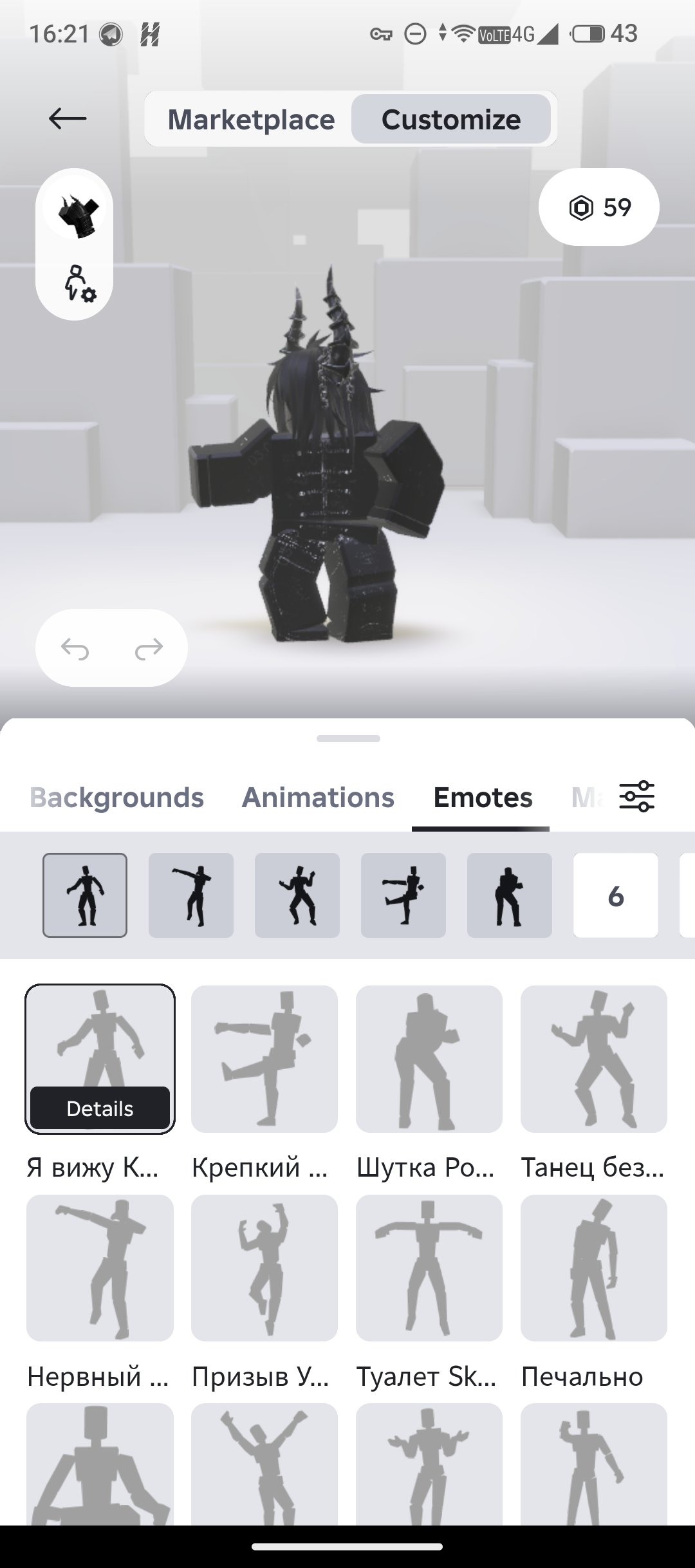
Task: Switch to the Animations category
Action: point(318,798)
